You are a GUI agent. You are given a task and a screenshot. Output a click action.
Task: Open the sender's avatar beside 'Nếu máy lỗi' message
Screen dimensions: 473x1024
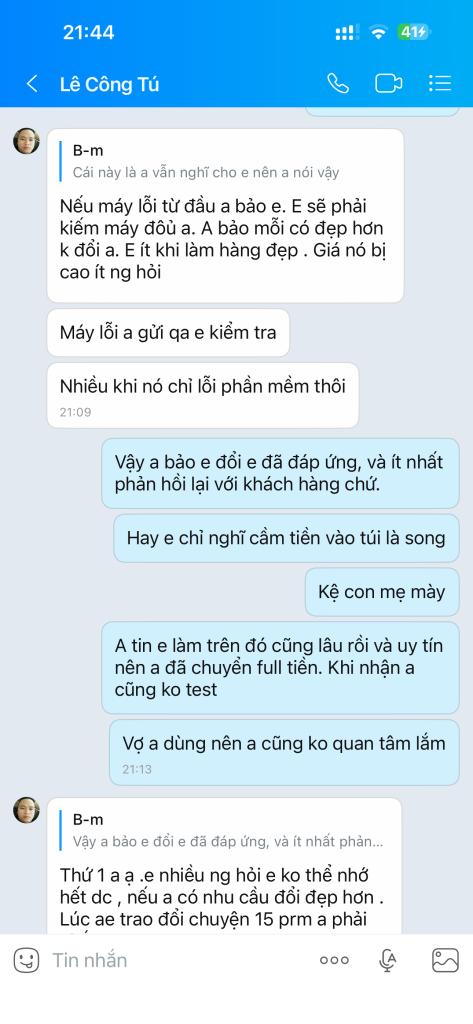pyautogui.click(x=27, y=141)
